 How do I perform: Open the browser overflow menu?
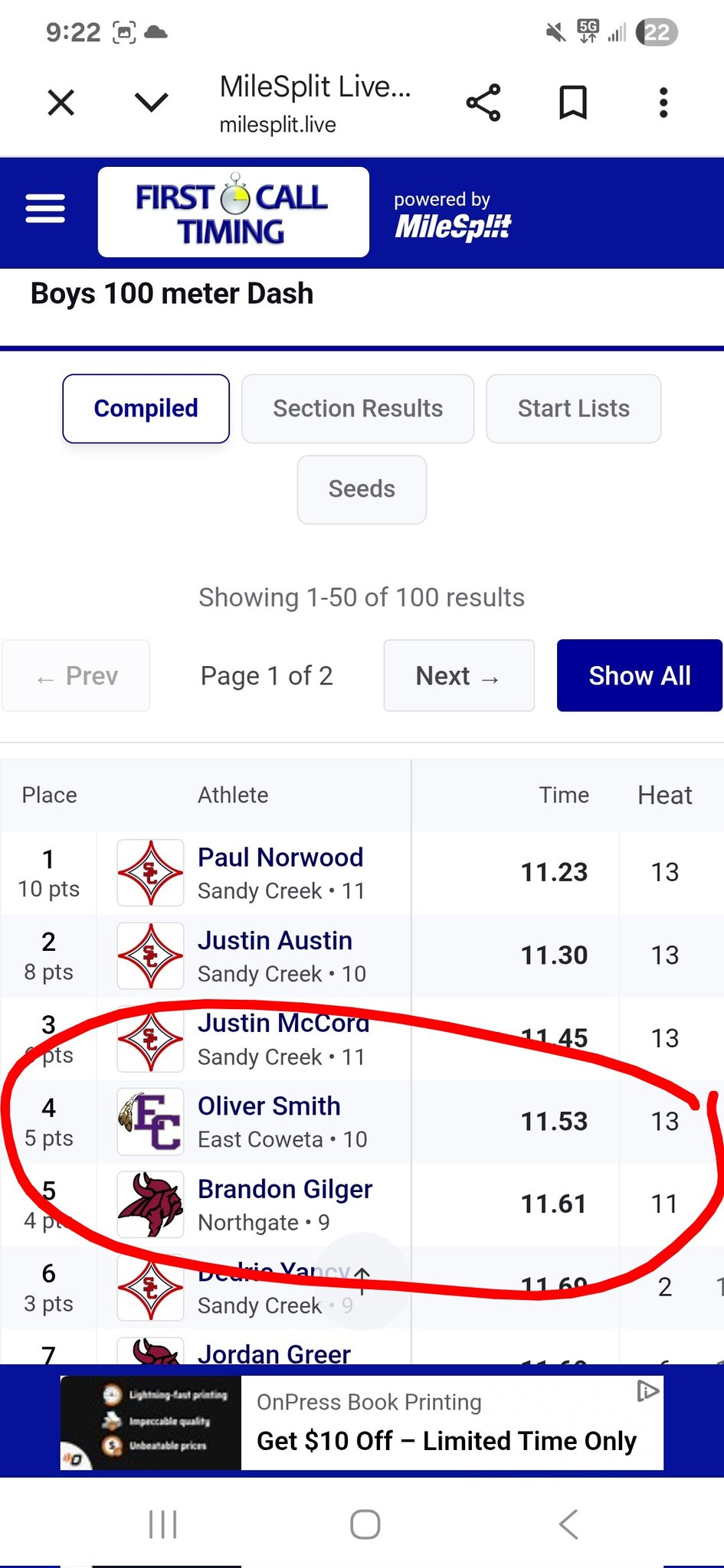(663, 103)
